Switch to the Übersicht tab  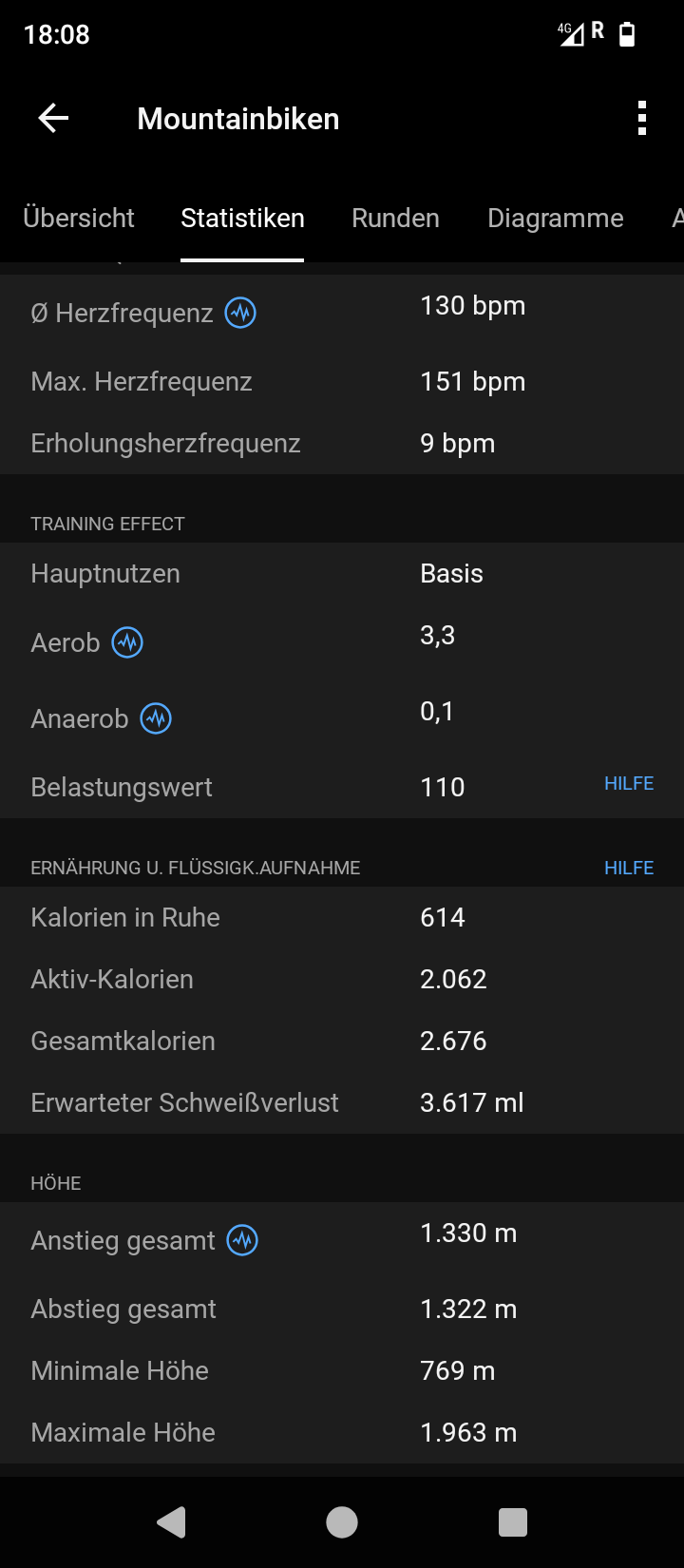pyautogui.click(x=79, y=219)
